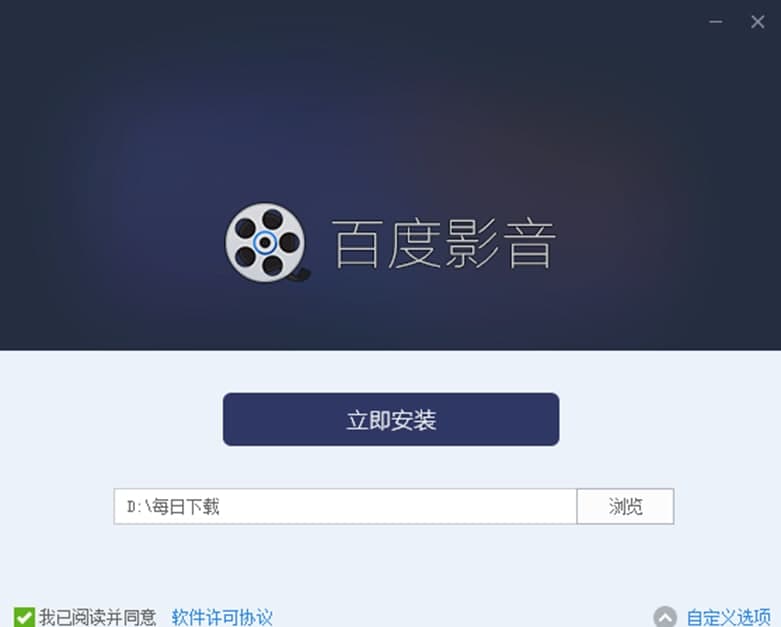Browse for folder with 浏览 button
This screenshot has width=781, height=627.
(625, 506)
